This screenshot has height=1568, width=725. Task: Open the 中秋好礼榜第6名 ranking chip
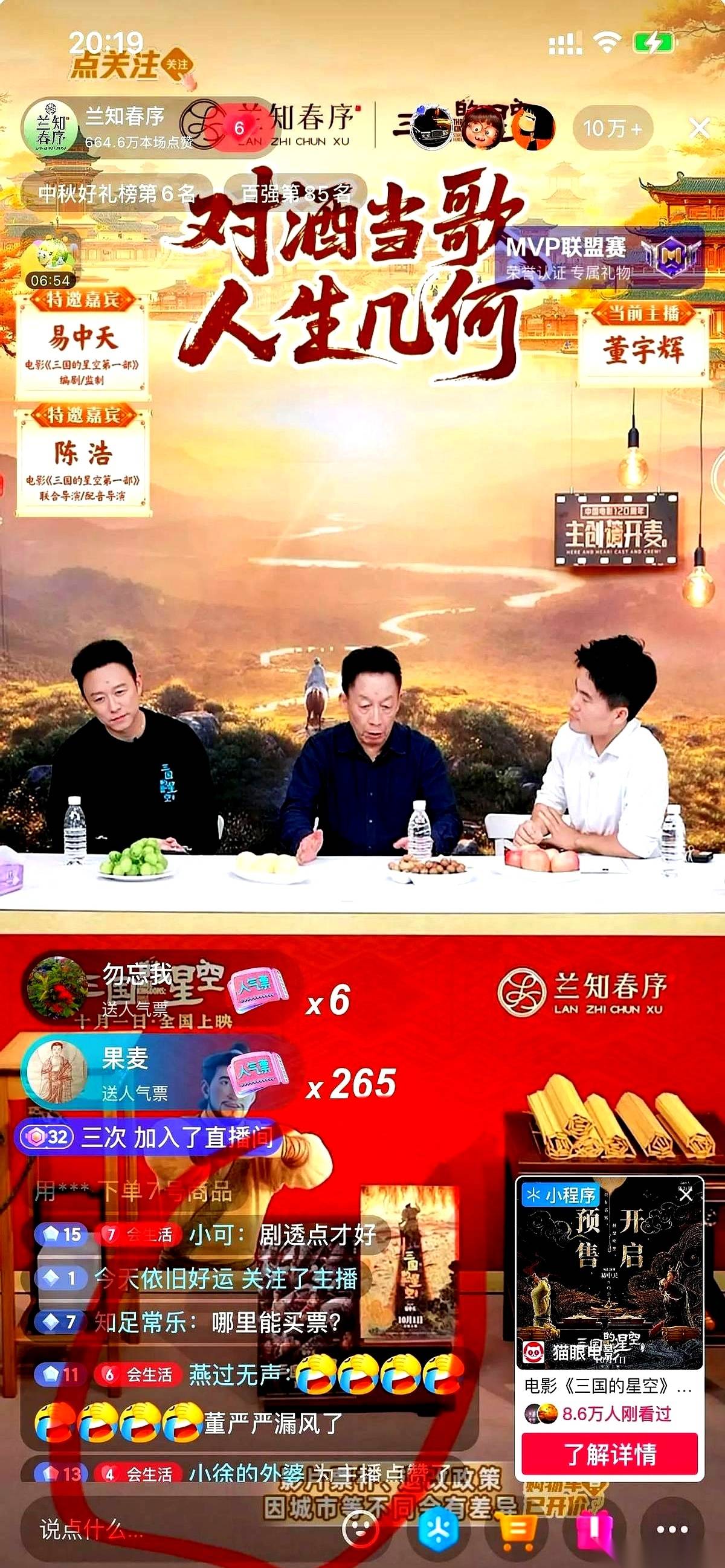coord(117,193)
